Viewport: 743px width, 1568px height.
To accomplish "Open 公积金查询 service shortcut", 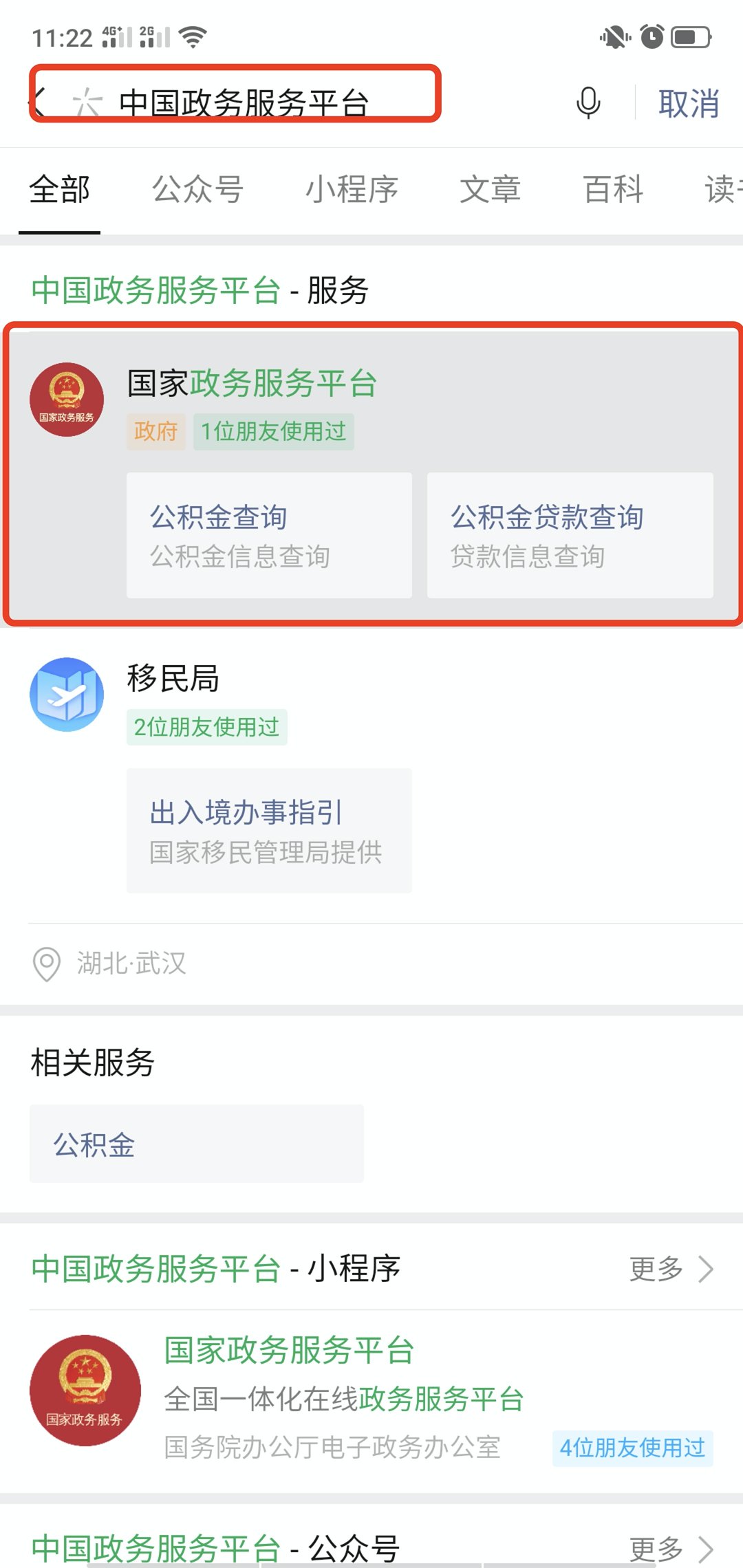I will click(x=269, y=535).
